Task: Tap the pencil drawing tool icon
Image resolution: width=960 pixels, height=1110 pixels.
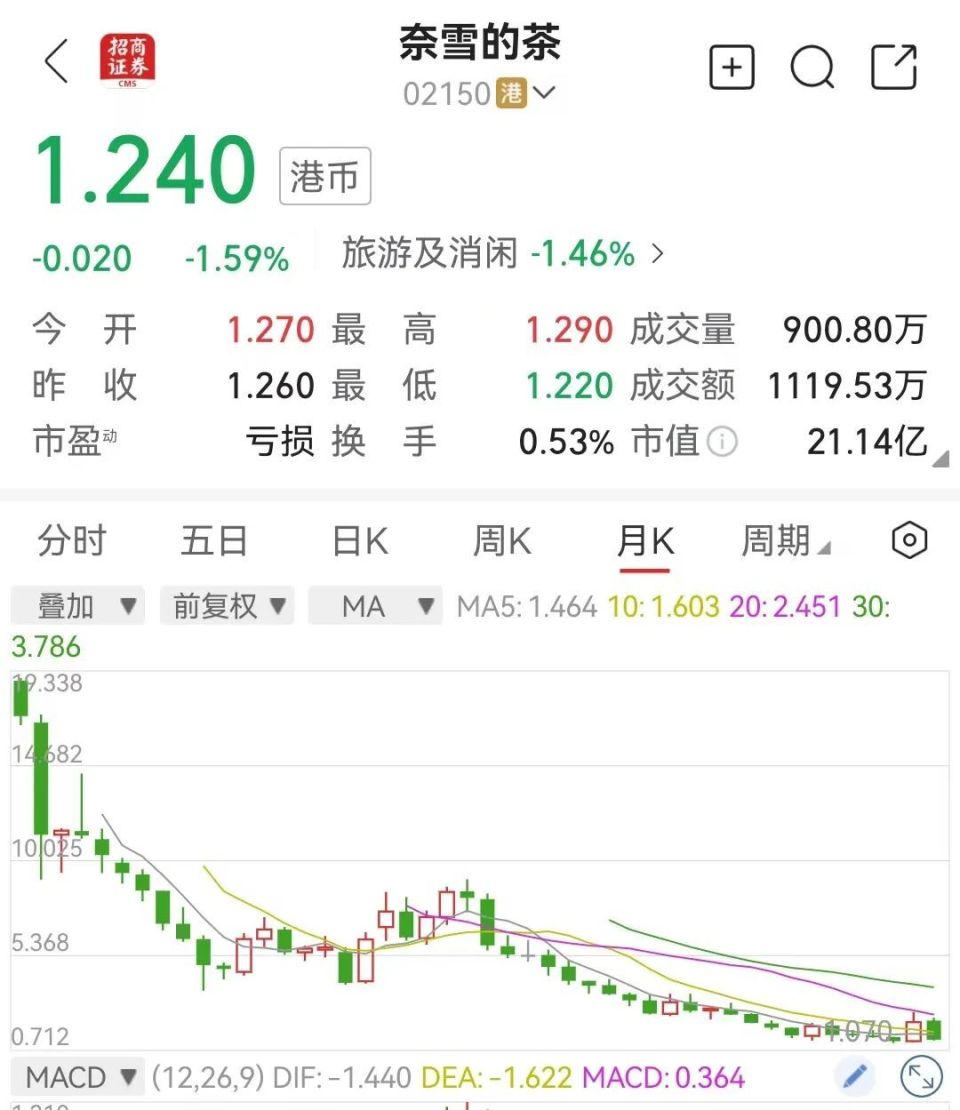Action: [x=854, y=1077]
